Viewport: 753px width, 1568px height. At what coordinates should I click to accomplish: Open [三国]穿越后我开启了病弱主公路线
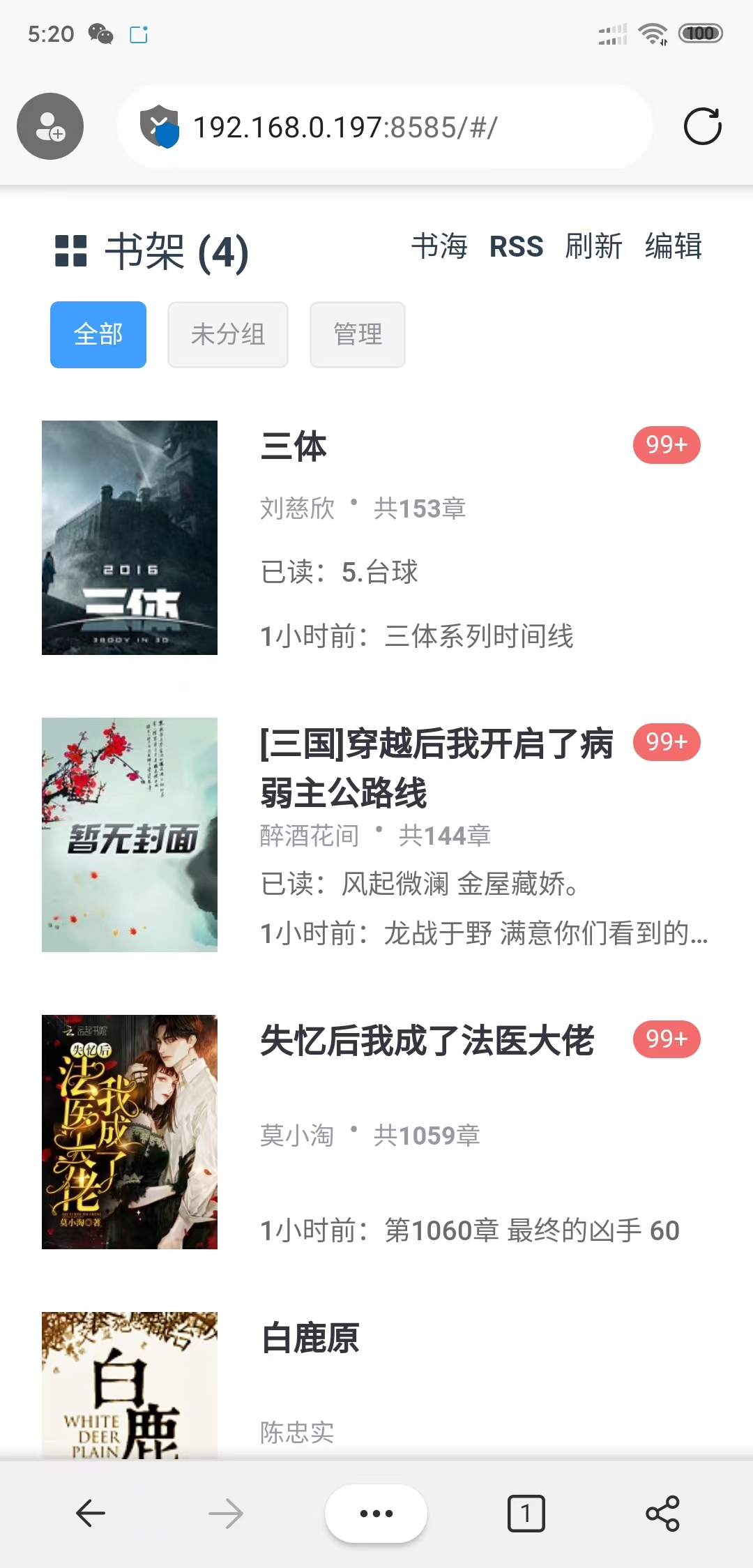click(436, 767)
